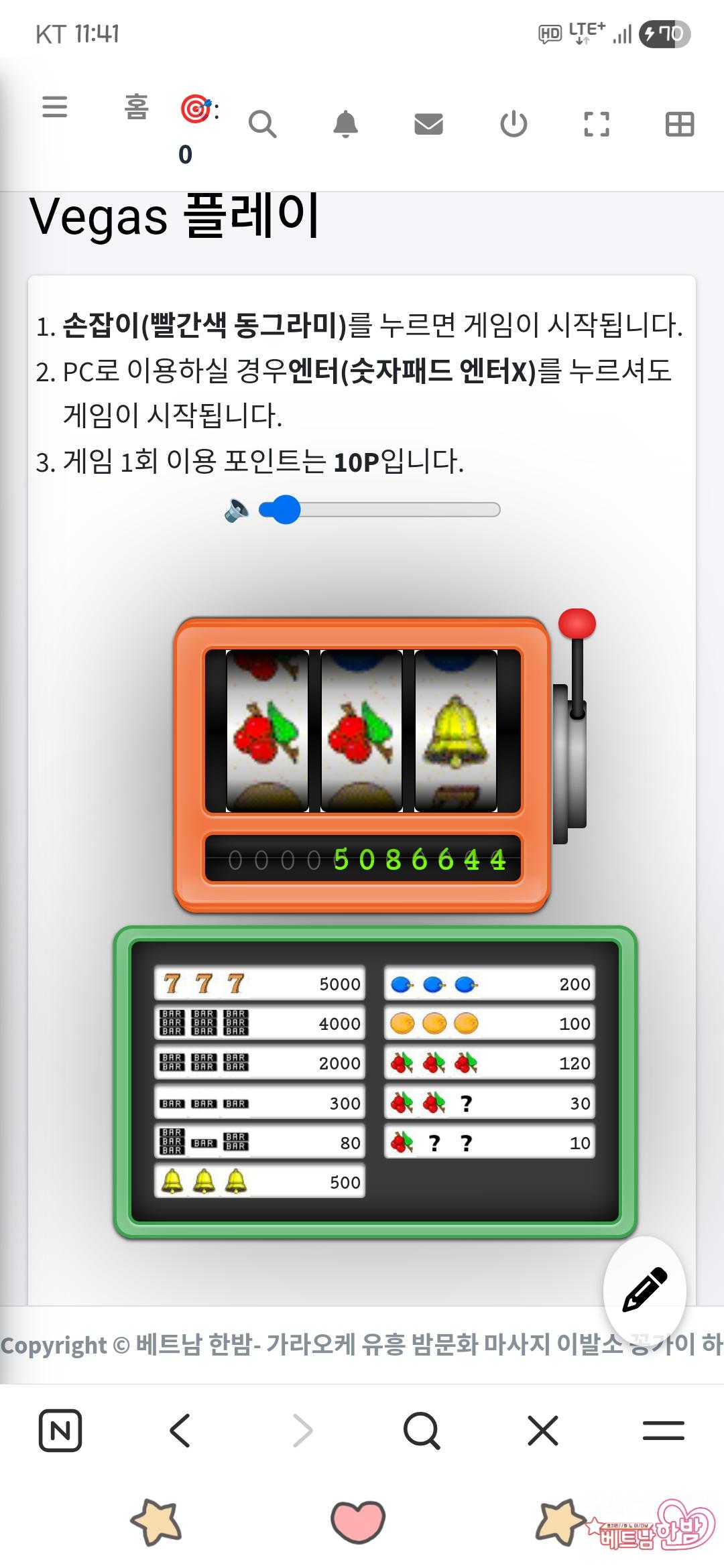The width and height of the screenshot is (724, 1568).
Task: Tap the pink heart icon
Action: (x=358, y=1522)
